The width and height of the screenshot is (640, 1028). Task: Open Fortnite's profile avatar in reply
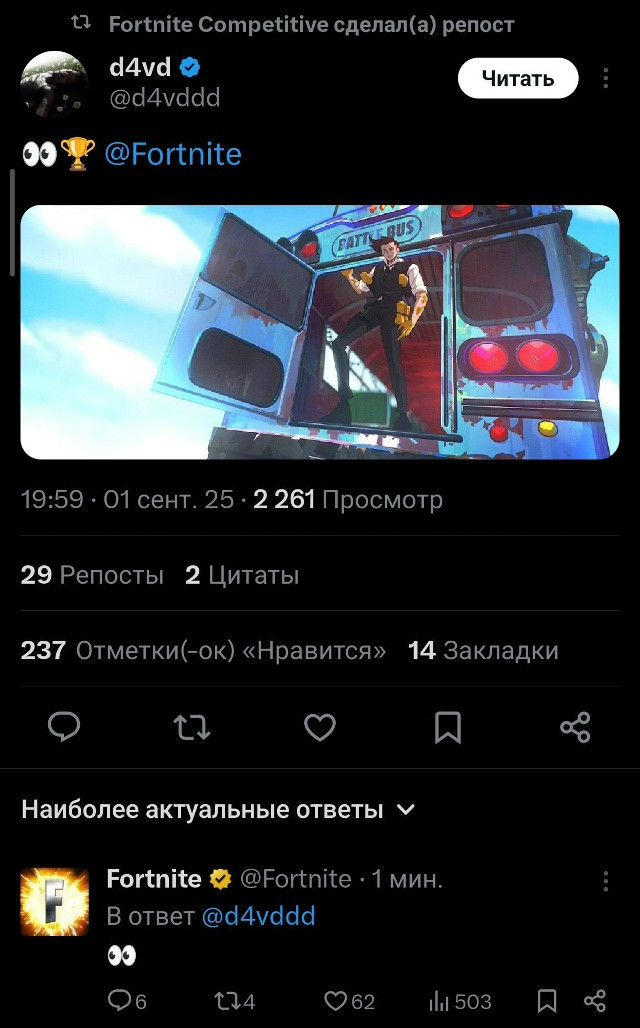point(54,901)
